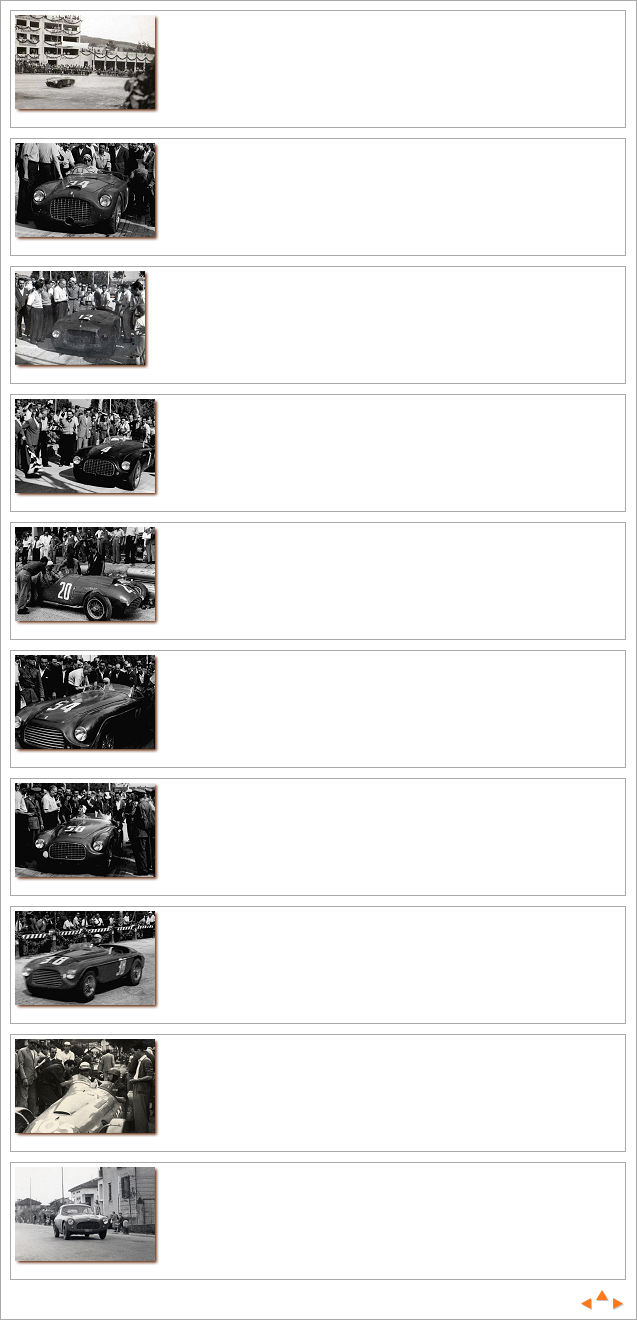
Task: Open the photo of grandstand building and car
Action: [85, 62]
